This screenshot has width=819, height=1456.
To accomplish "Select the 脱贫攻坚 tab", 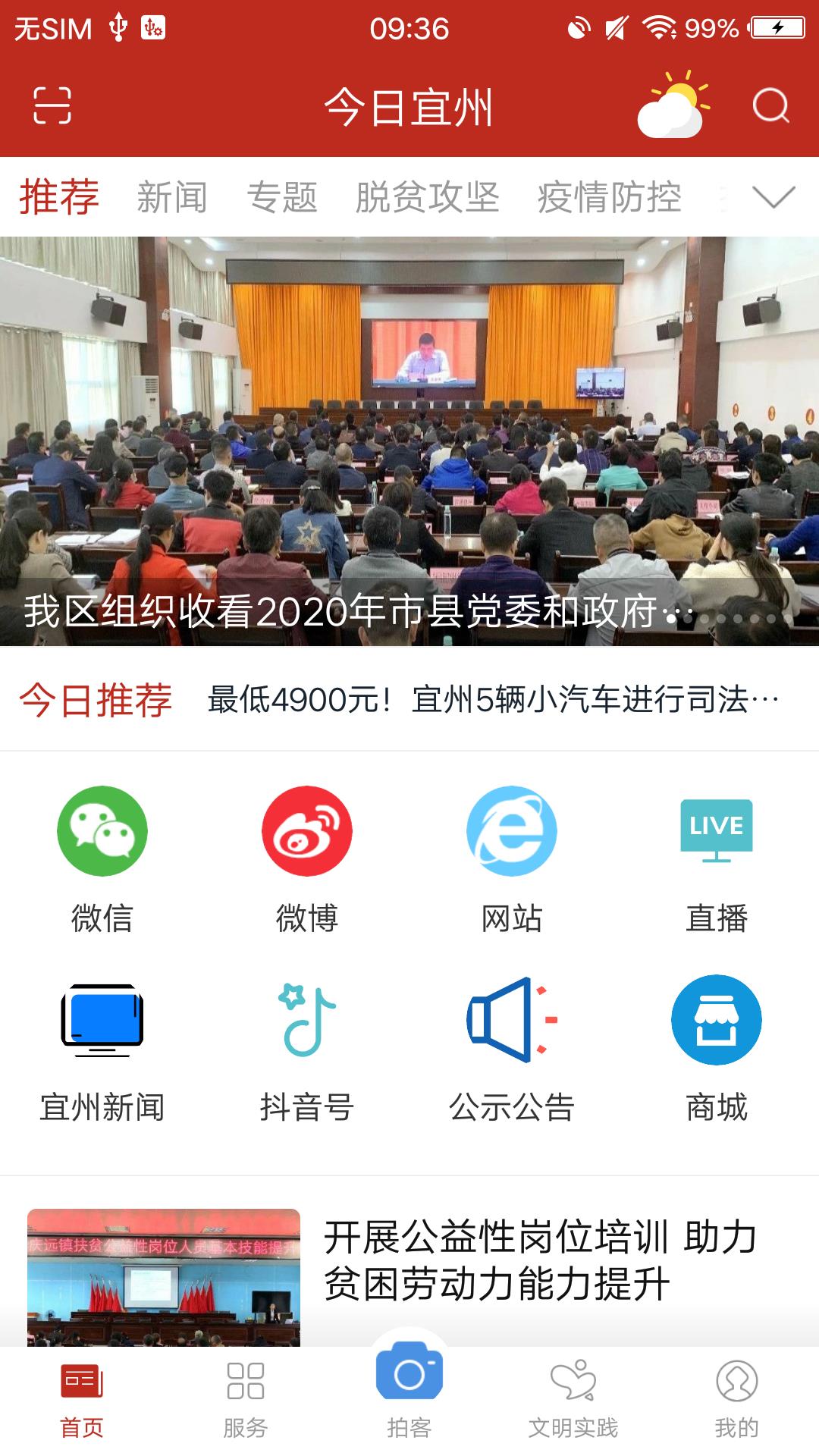I will click(427, 197).
